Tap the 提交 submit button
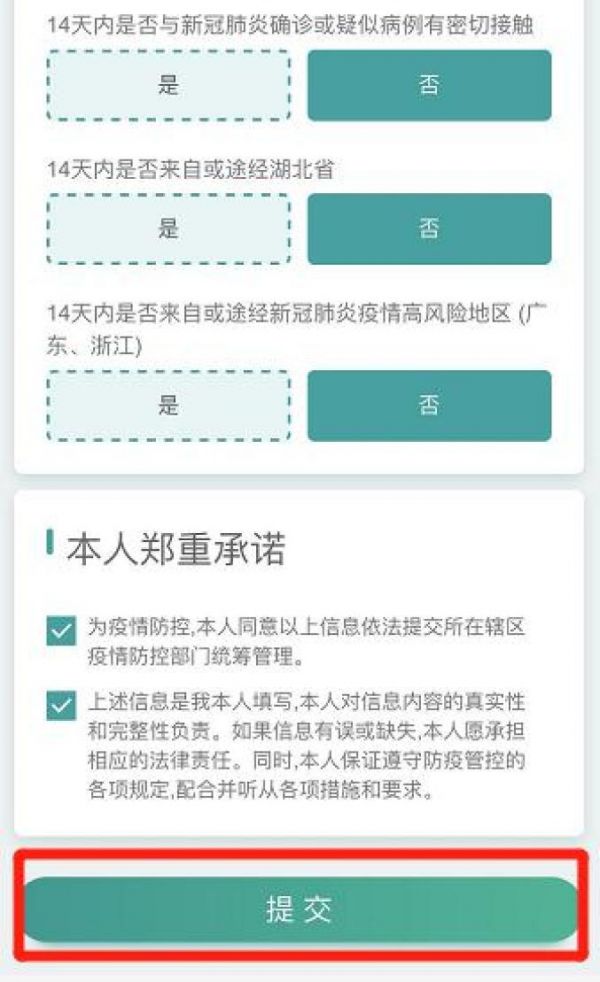This screenshot has height=982, width=600. 299,909
